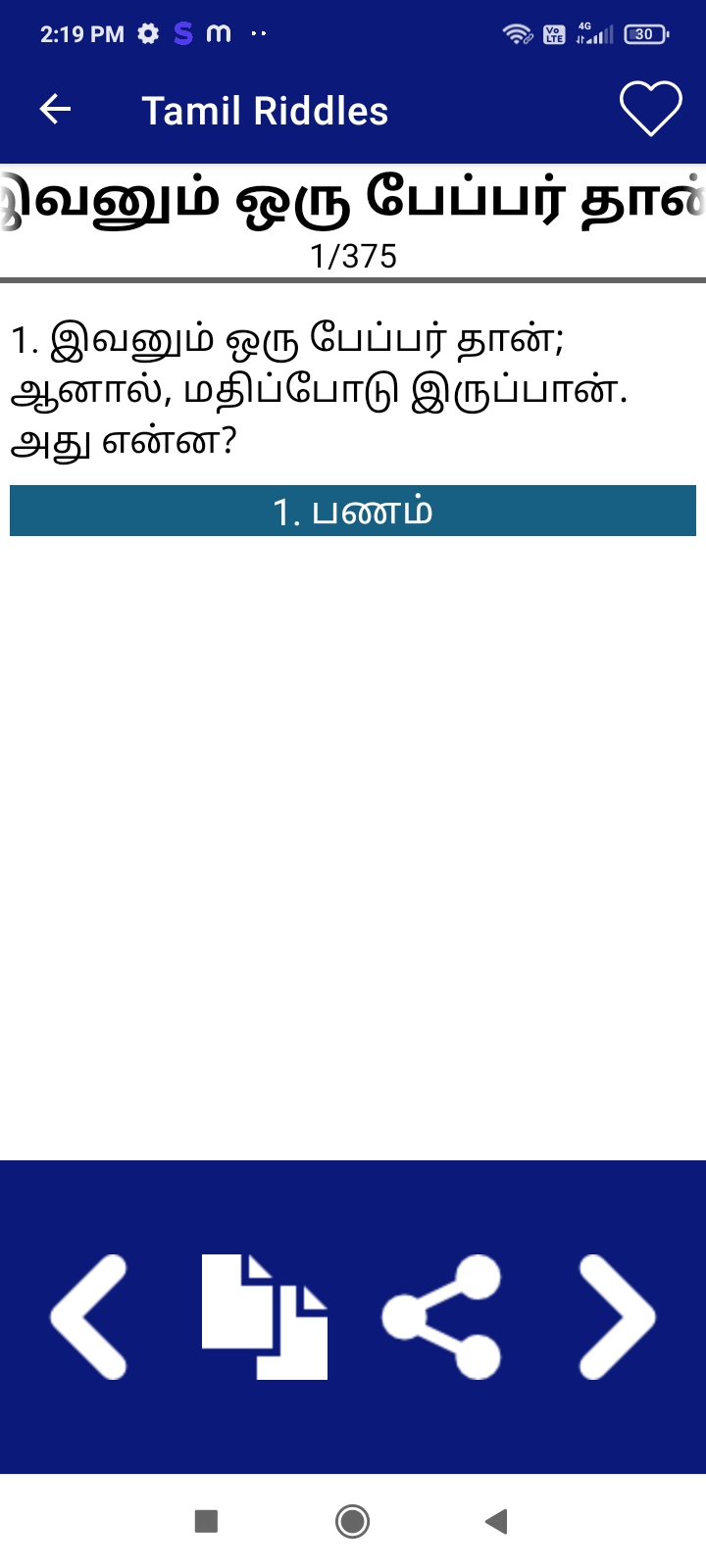
Task: Go to the next riddle
Action: point(617,1316)
